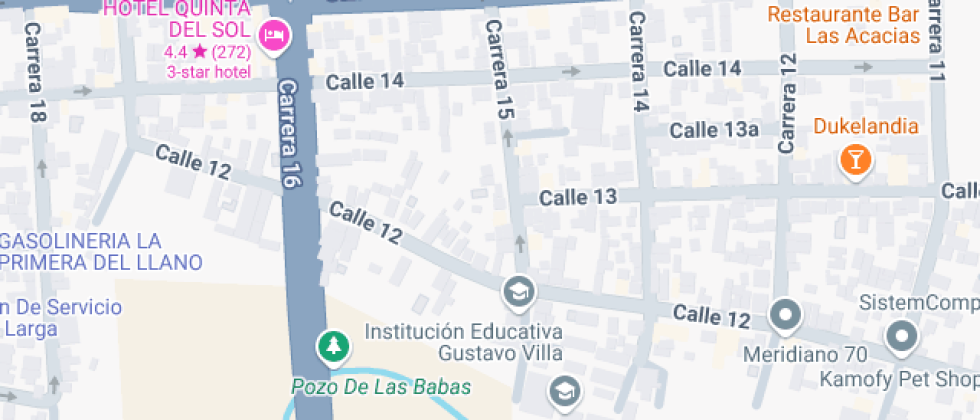Open the Hotel Quinta Del Sol marker
980x420 pixels.
273,37
